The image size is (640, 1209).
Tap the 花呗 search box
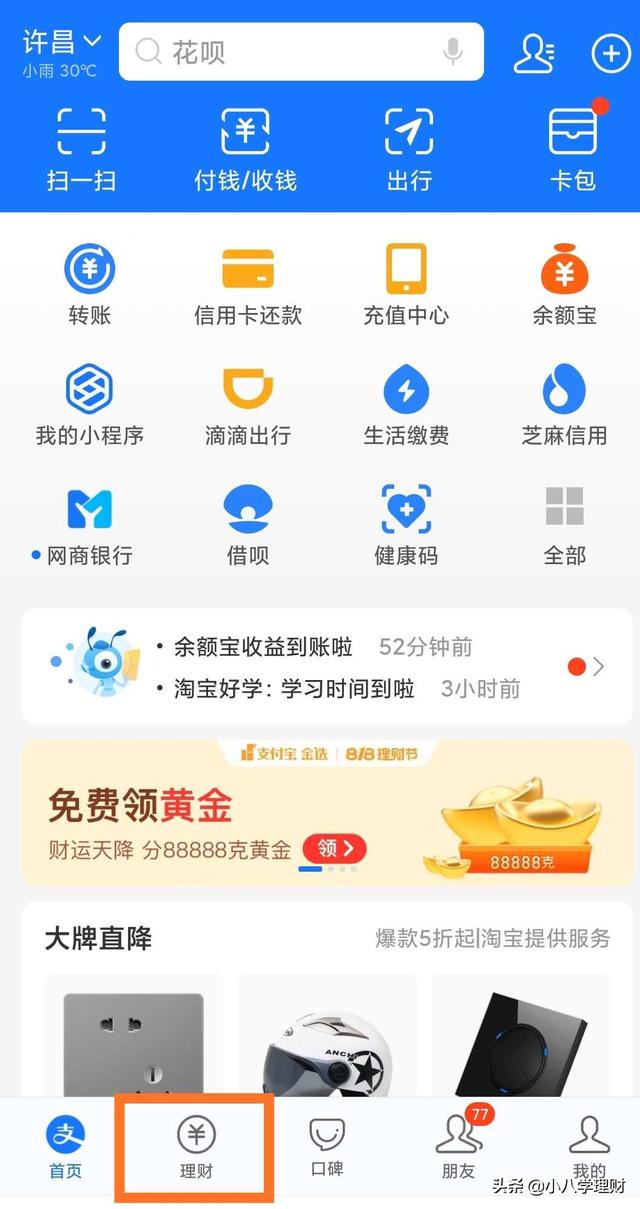[290, 52]
